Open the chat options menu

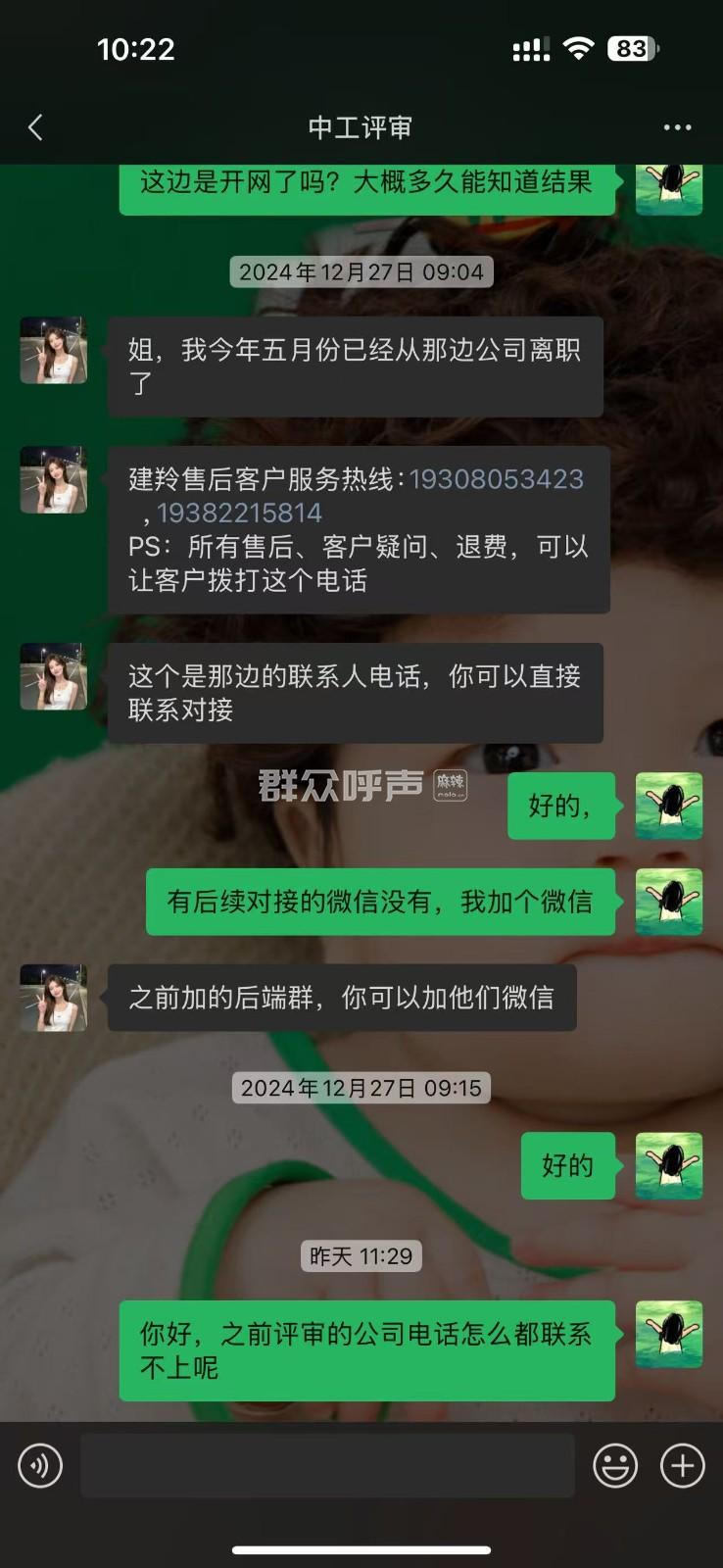pyautogui.click(x=677, y=127)
